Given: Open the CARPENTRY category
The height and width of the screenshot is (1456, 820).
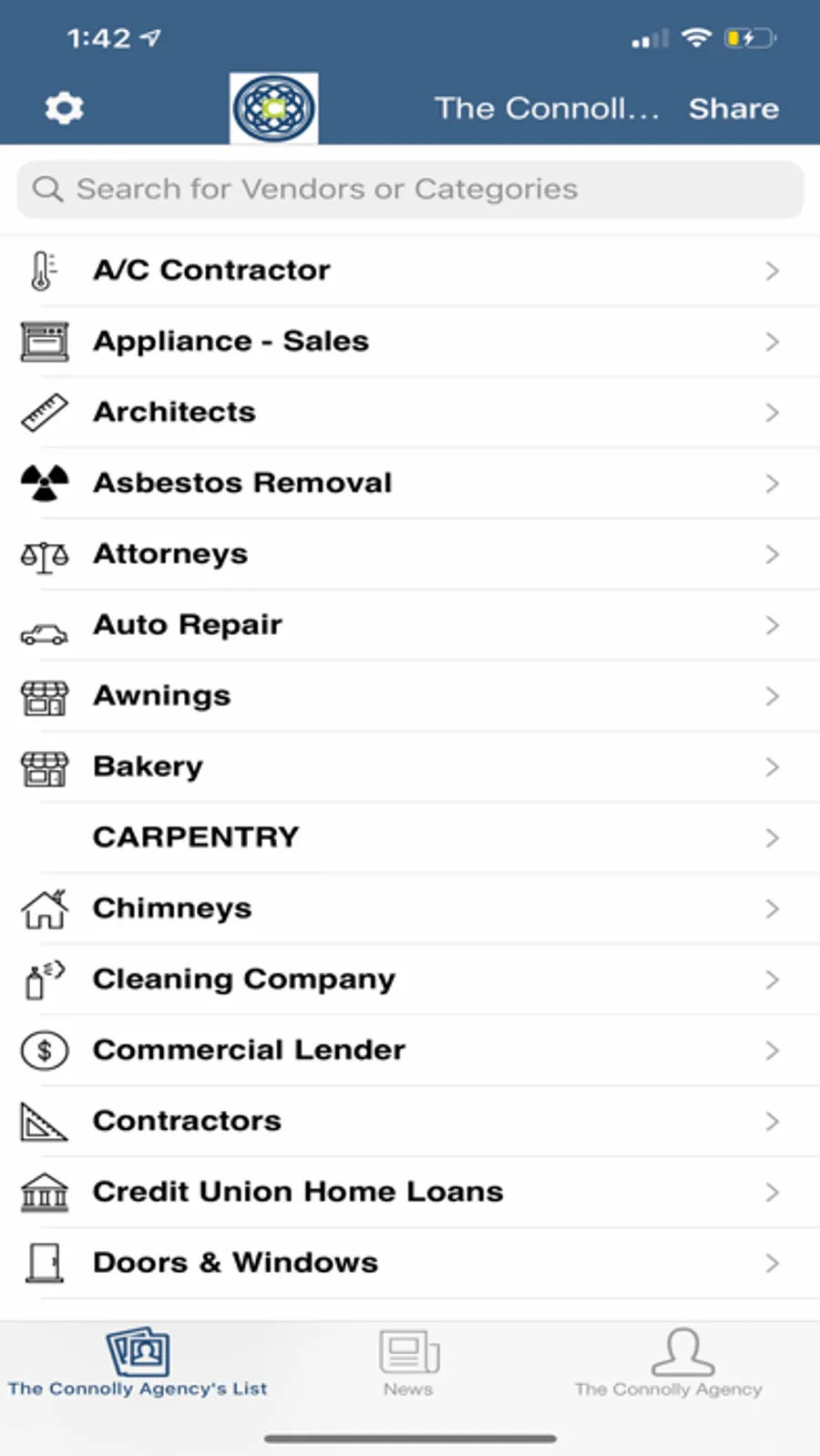Looking at the screenshot, I should [410, 837].
